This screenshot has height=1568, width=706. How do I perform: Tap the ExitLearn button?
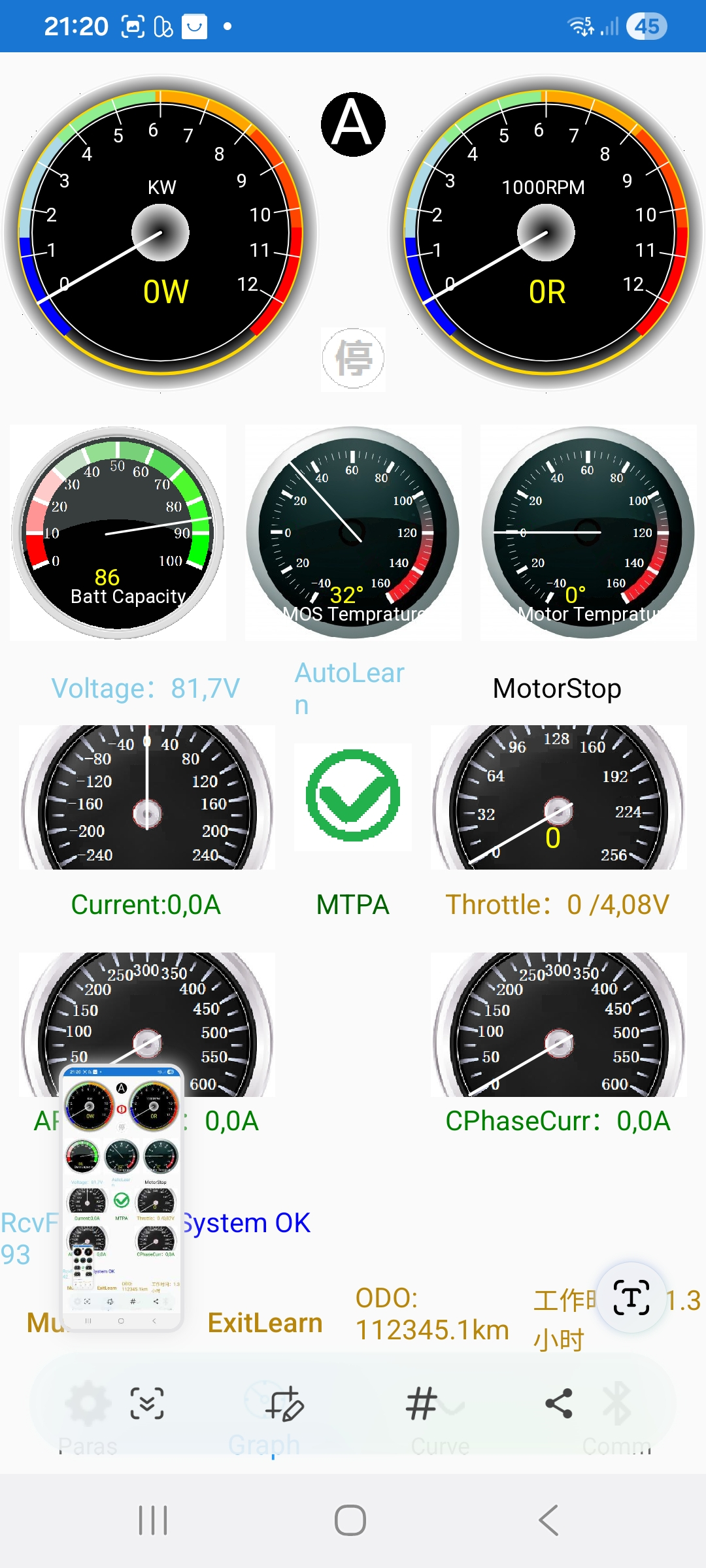pyautogui.click(x=265, y=1323)
